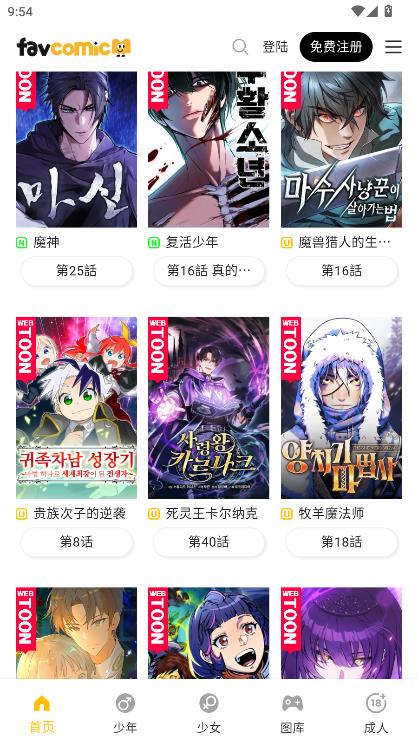Switch to the 少年 tab
The height and width of the screenshot is (743, 418).
pyautogui.click(x=125, y=713)
